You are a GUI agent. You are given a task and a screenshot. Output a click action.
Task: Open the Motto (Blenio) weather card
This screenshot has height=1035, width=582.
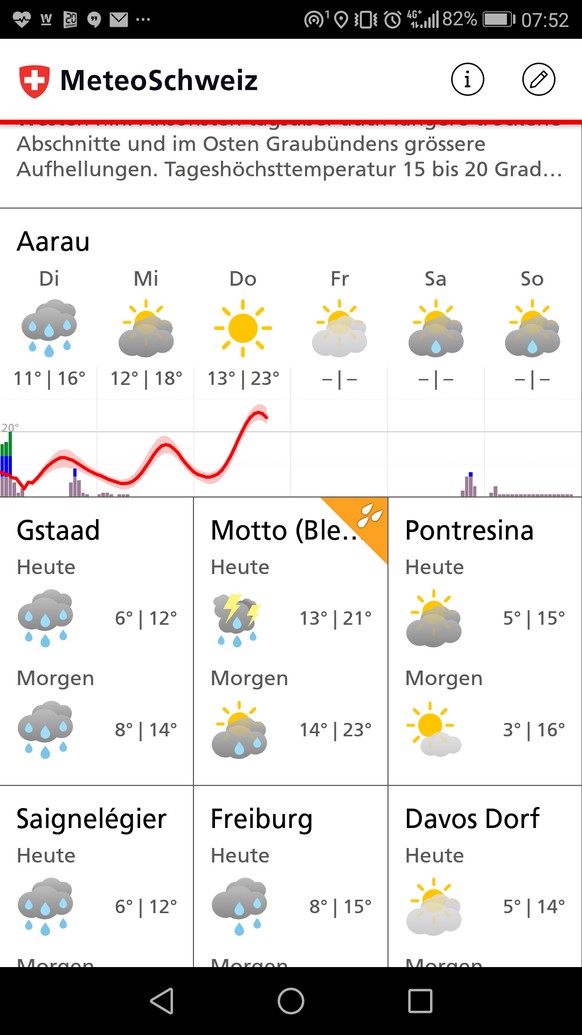(x=291, y=641)
